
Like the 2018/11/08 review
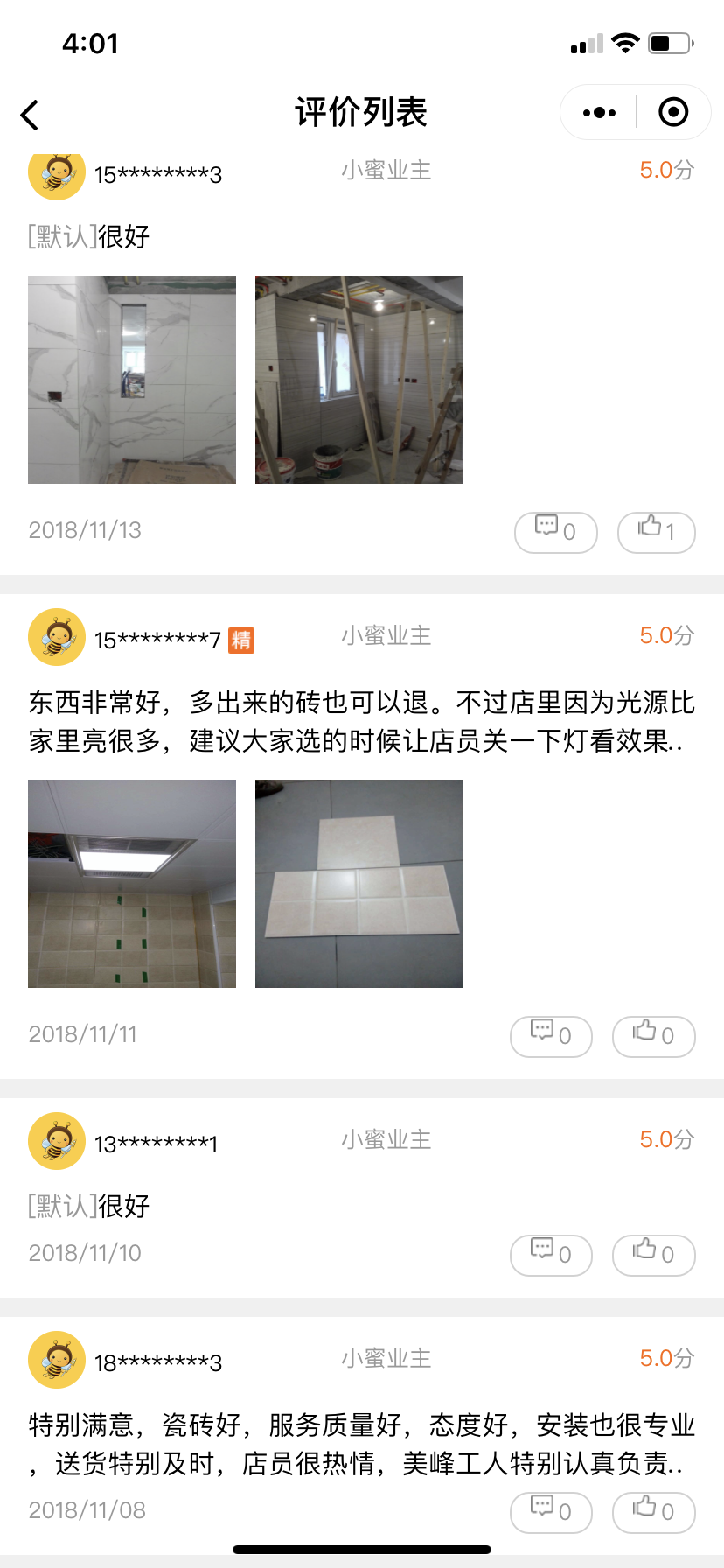(654, 1512)
